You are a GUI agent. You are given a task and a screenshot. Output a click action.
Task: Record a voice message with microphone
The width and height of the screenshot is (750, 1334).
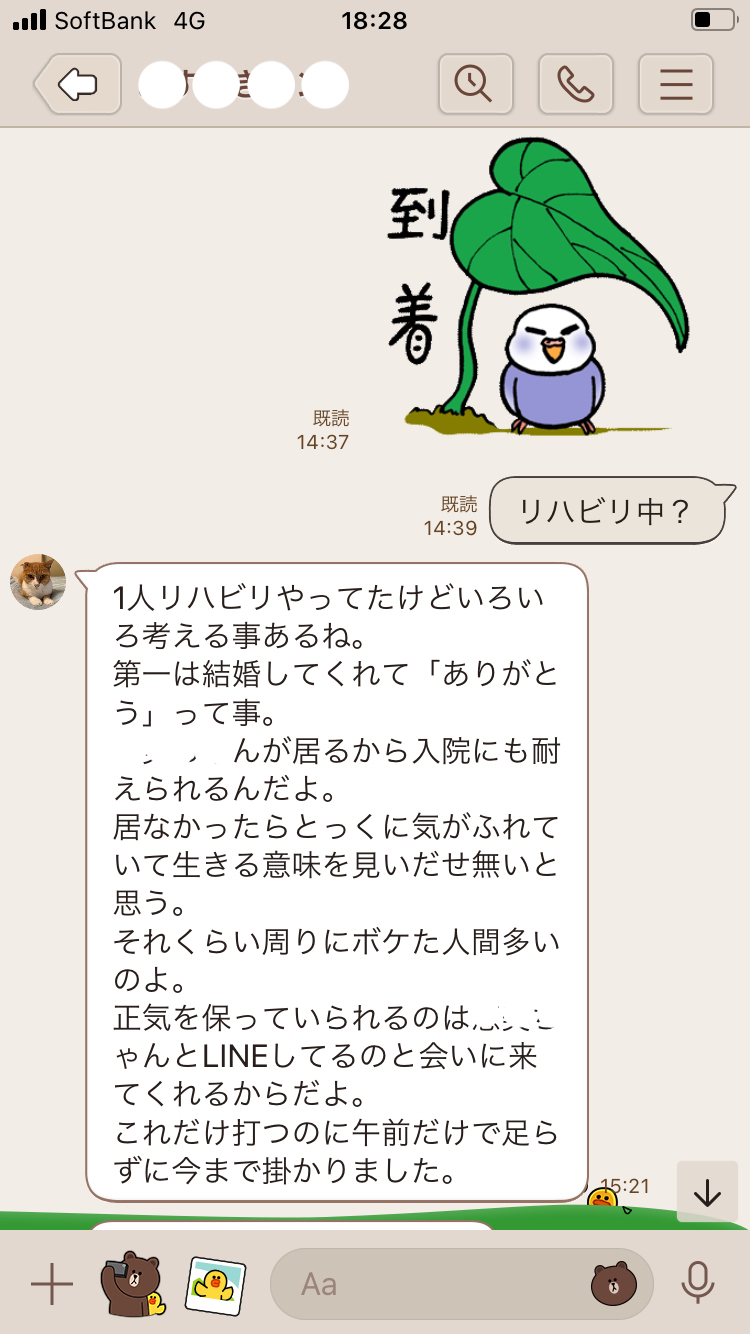pos(697,1283)
